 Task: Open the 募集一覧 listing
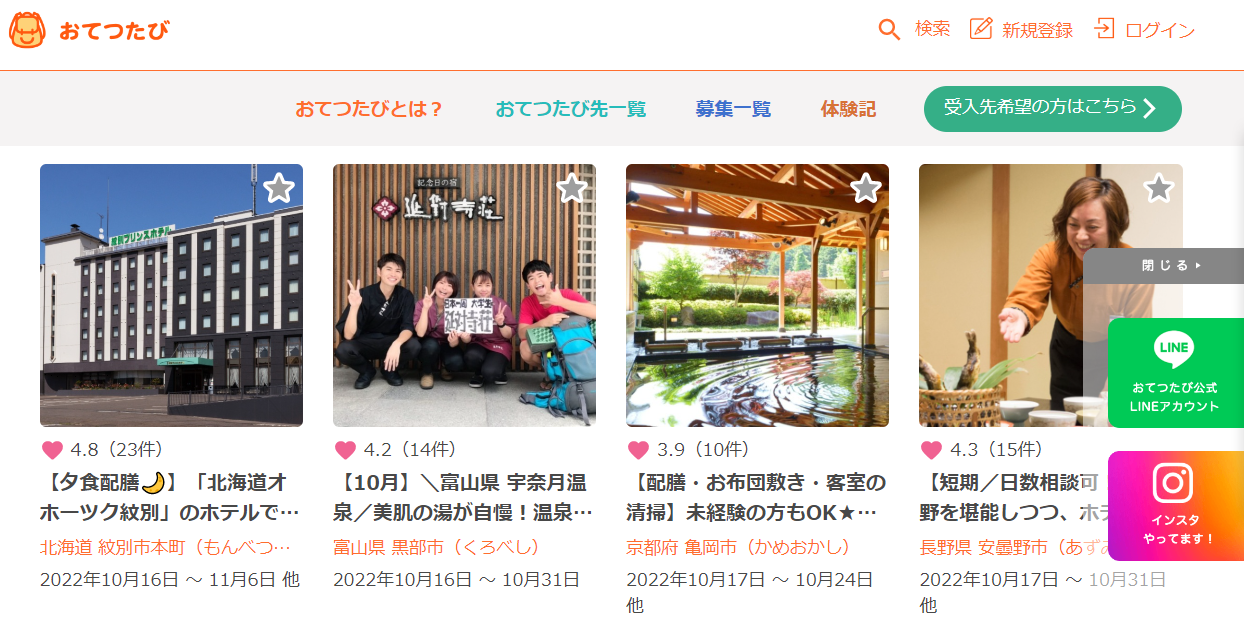(x=733, y=109)
